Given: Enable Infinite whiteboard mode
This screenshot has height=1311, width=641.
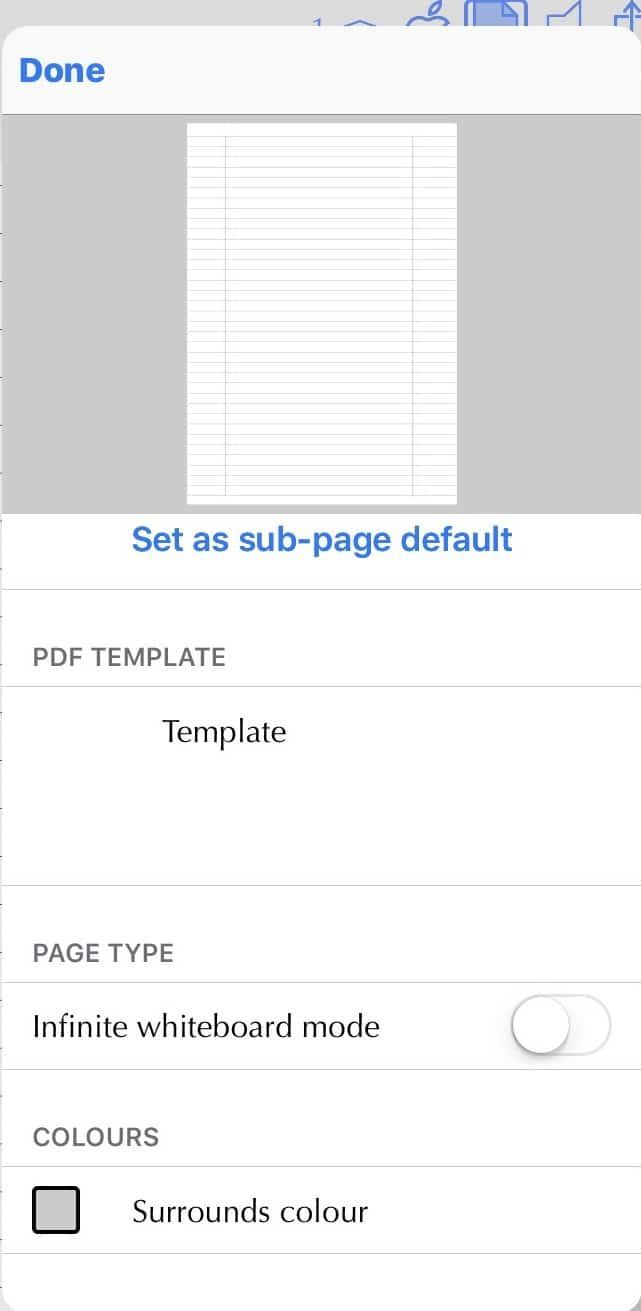Looking at the screenshot, I should (x=560, y=1026).
